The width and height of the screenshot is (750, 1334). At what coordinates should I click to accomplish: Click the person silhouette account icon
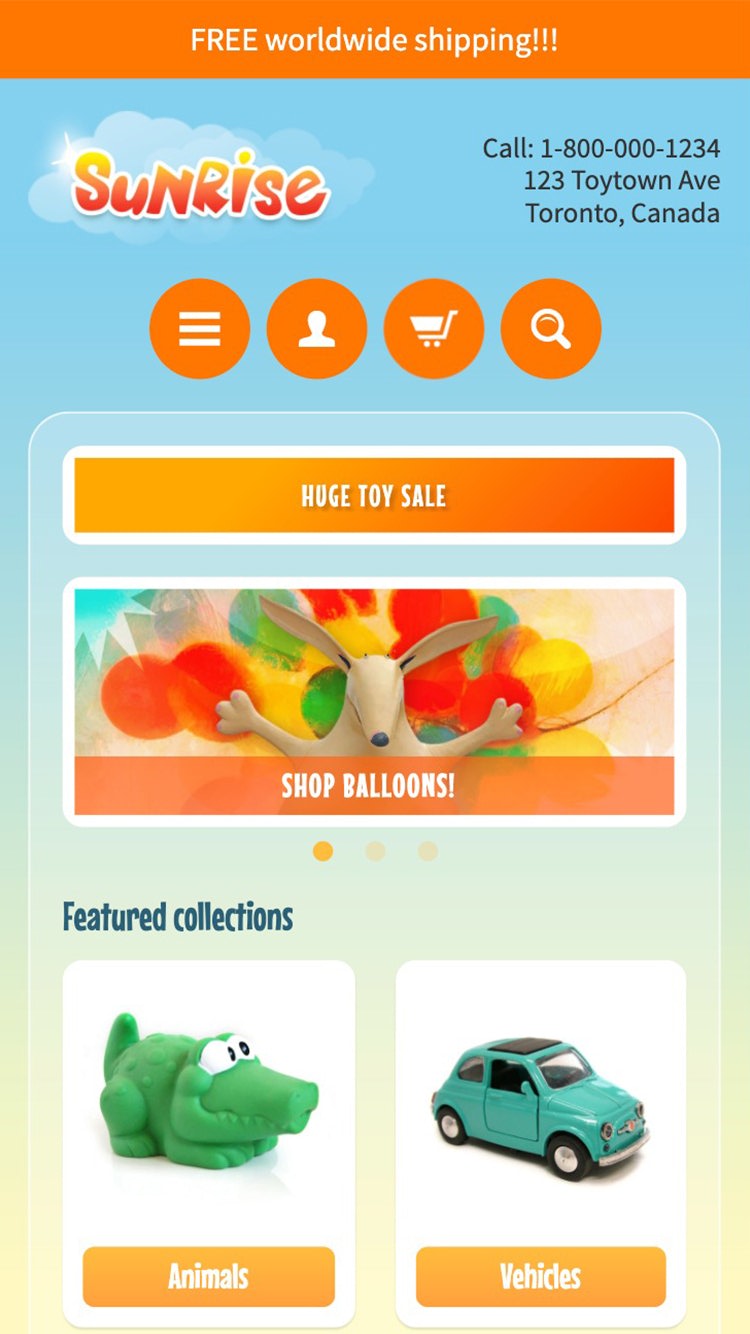coord(316,328)
